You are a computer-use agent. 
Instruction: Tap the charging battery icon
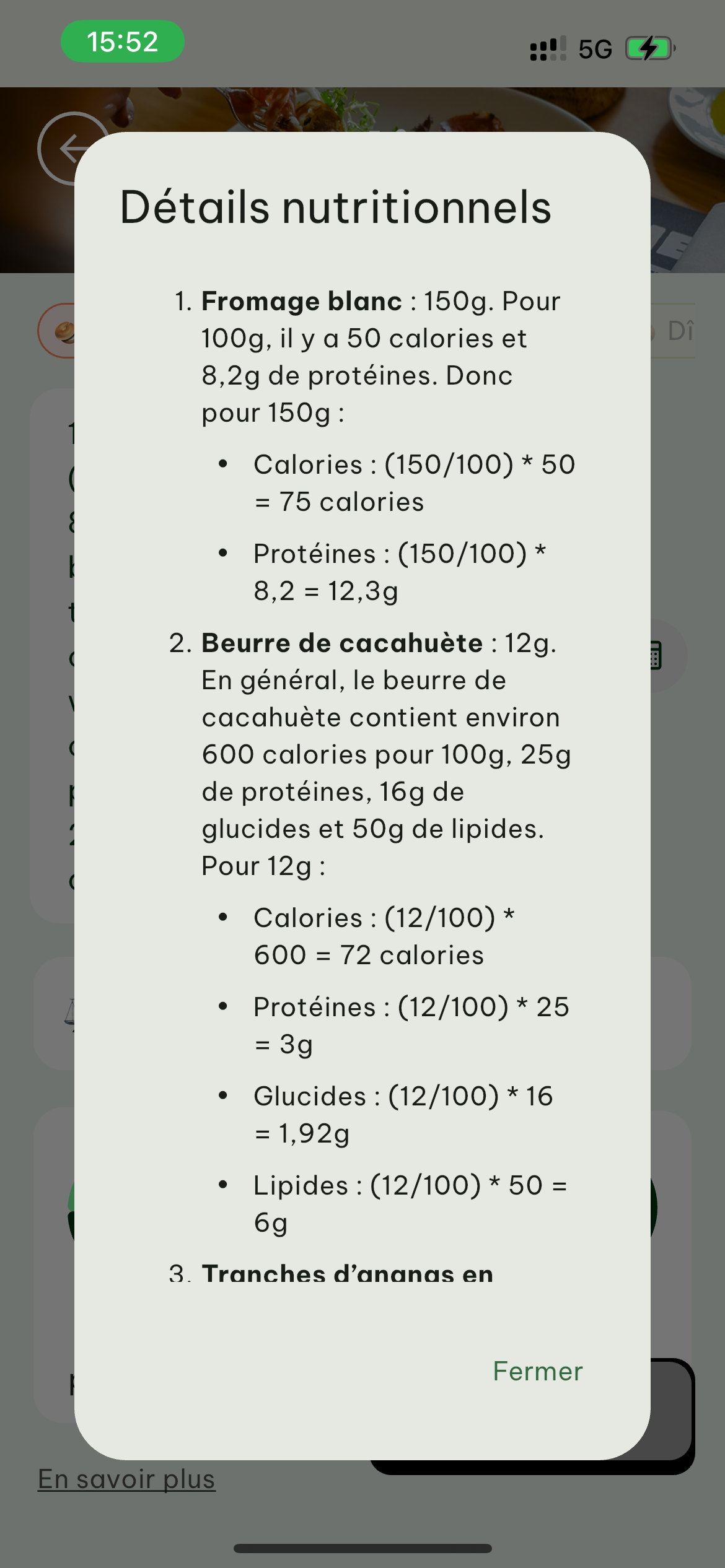click(648, 48)
